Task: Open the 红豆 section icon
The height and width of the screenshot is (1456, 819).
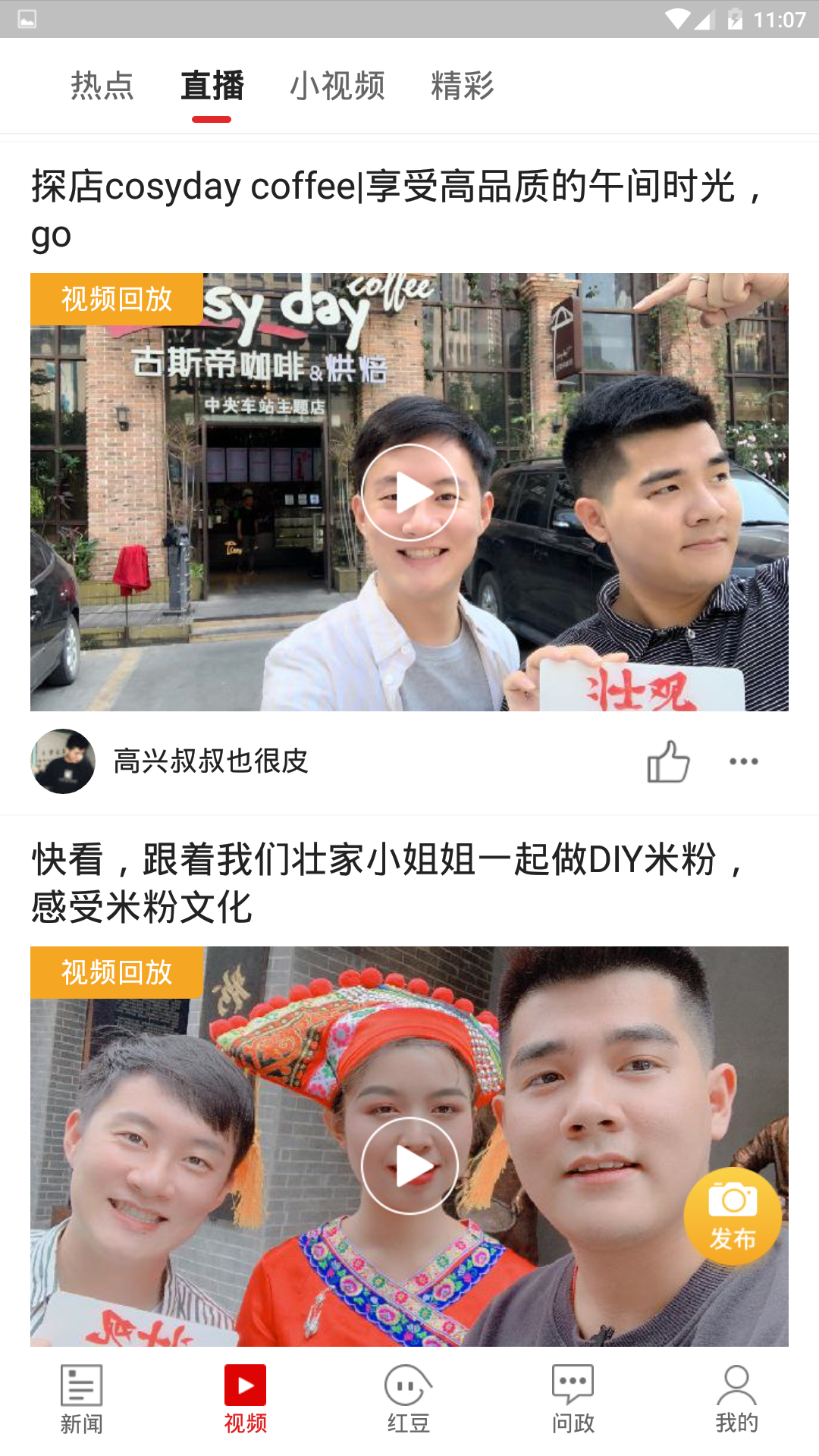Action: [409, 1399]
